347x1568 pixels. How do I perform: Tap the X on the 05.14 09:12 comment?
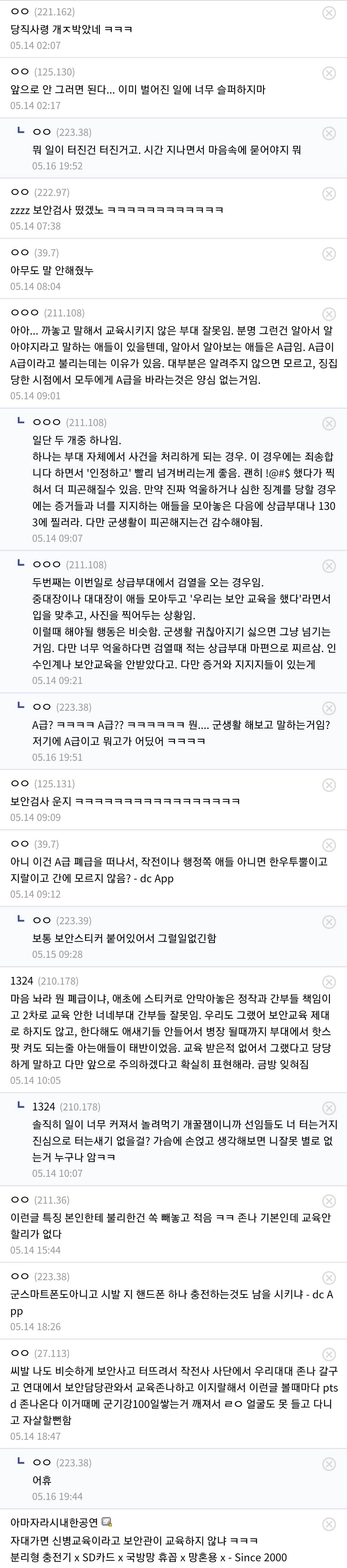click(x=329, y=845)
